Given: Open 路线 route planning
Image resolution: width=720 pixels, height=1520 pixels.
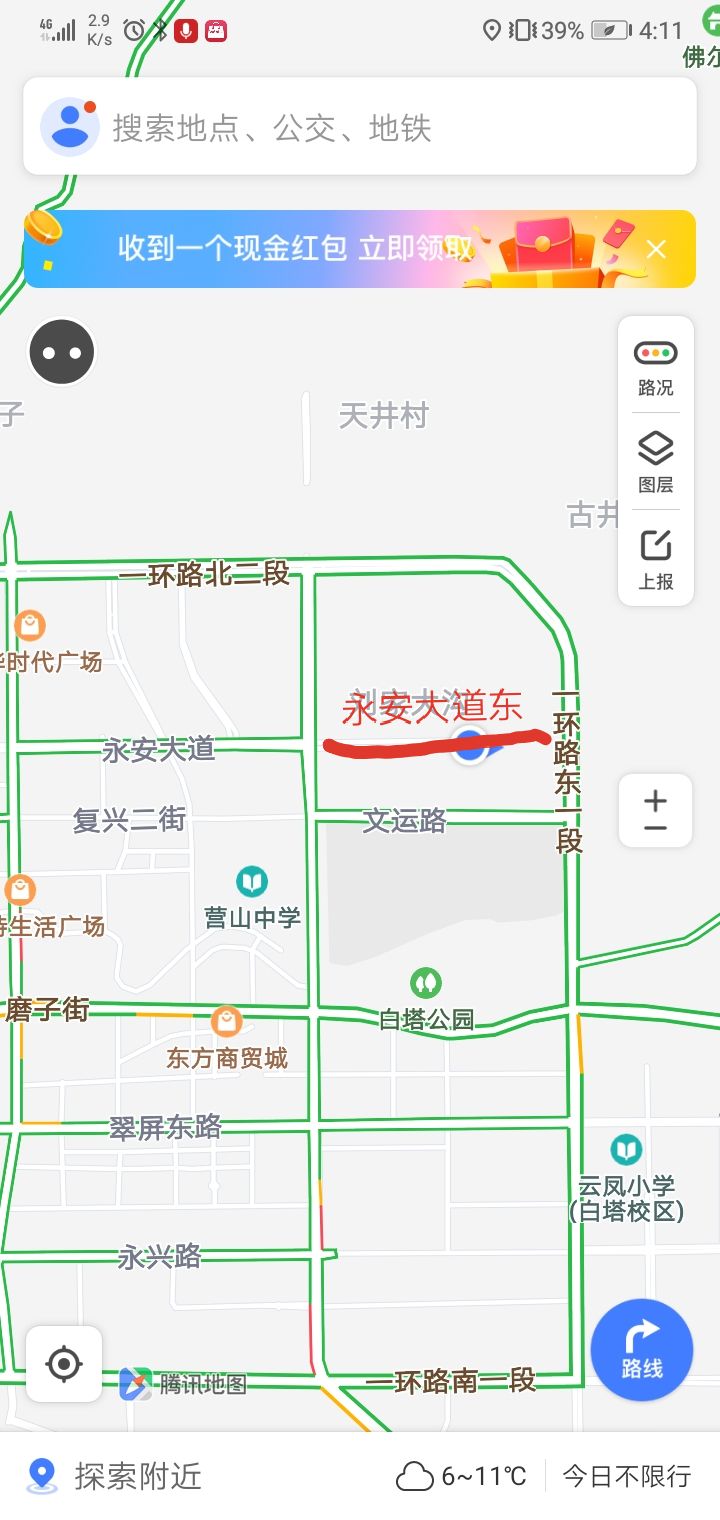Looking at the screenshot, I should click(x=641, y=1349).
